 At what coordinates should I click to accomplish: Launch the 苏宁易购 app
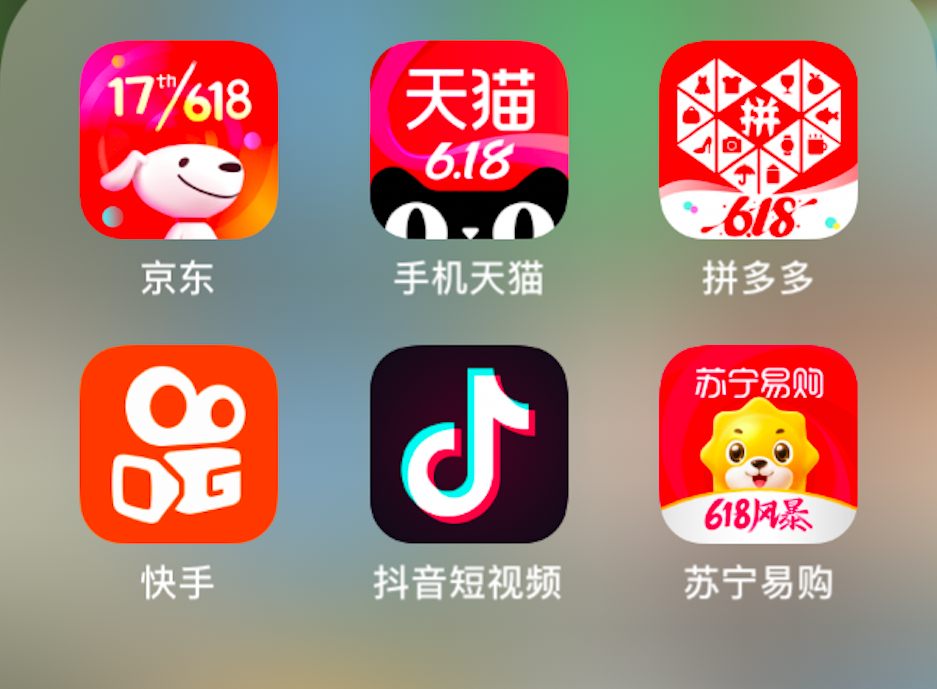(x=758, y=444)
